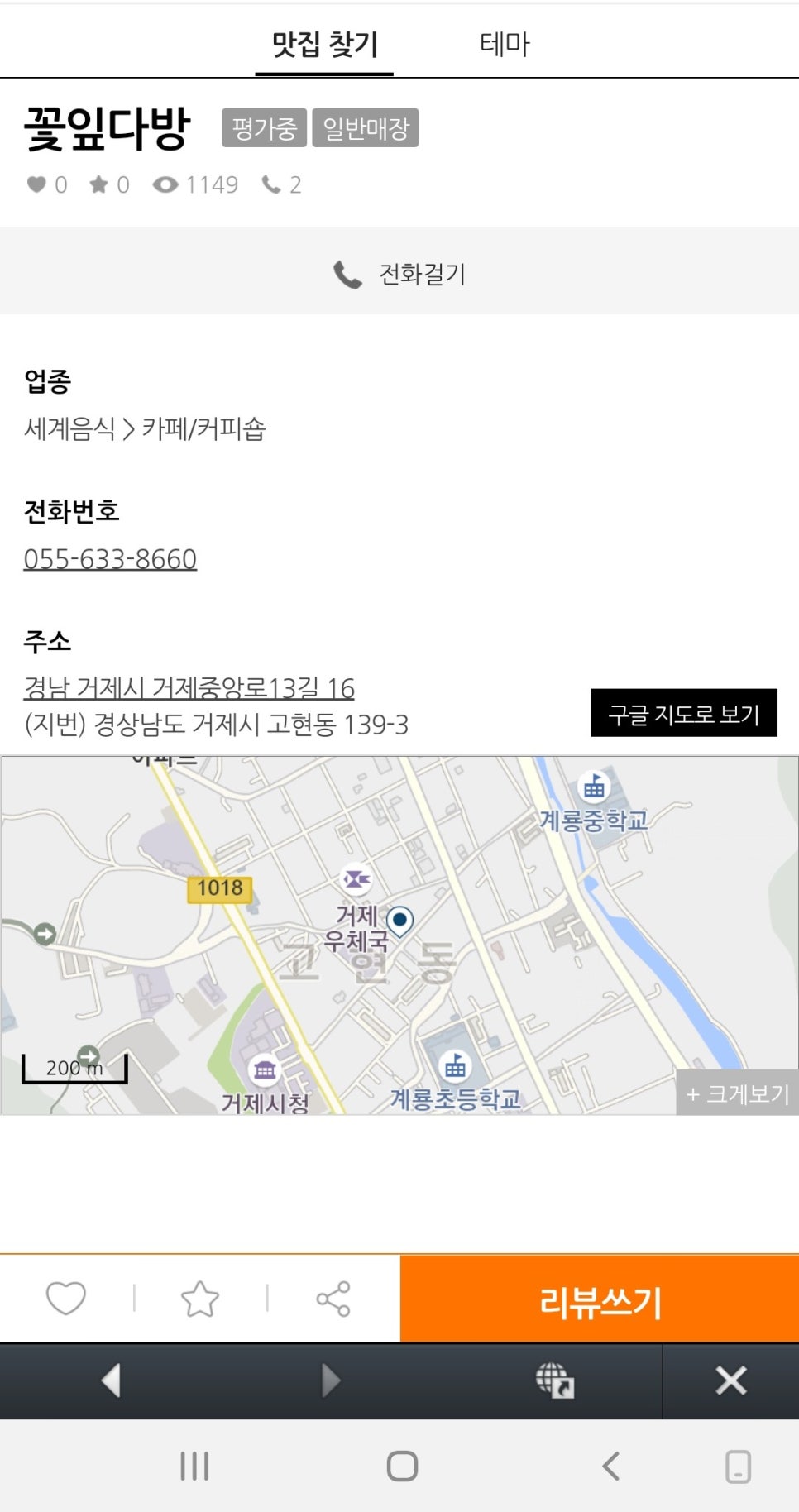Go to the home screen
This screenshot has width=799, height=1512.
(402, 1467)
